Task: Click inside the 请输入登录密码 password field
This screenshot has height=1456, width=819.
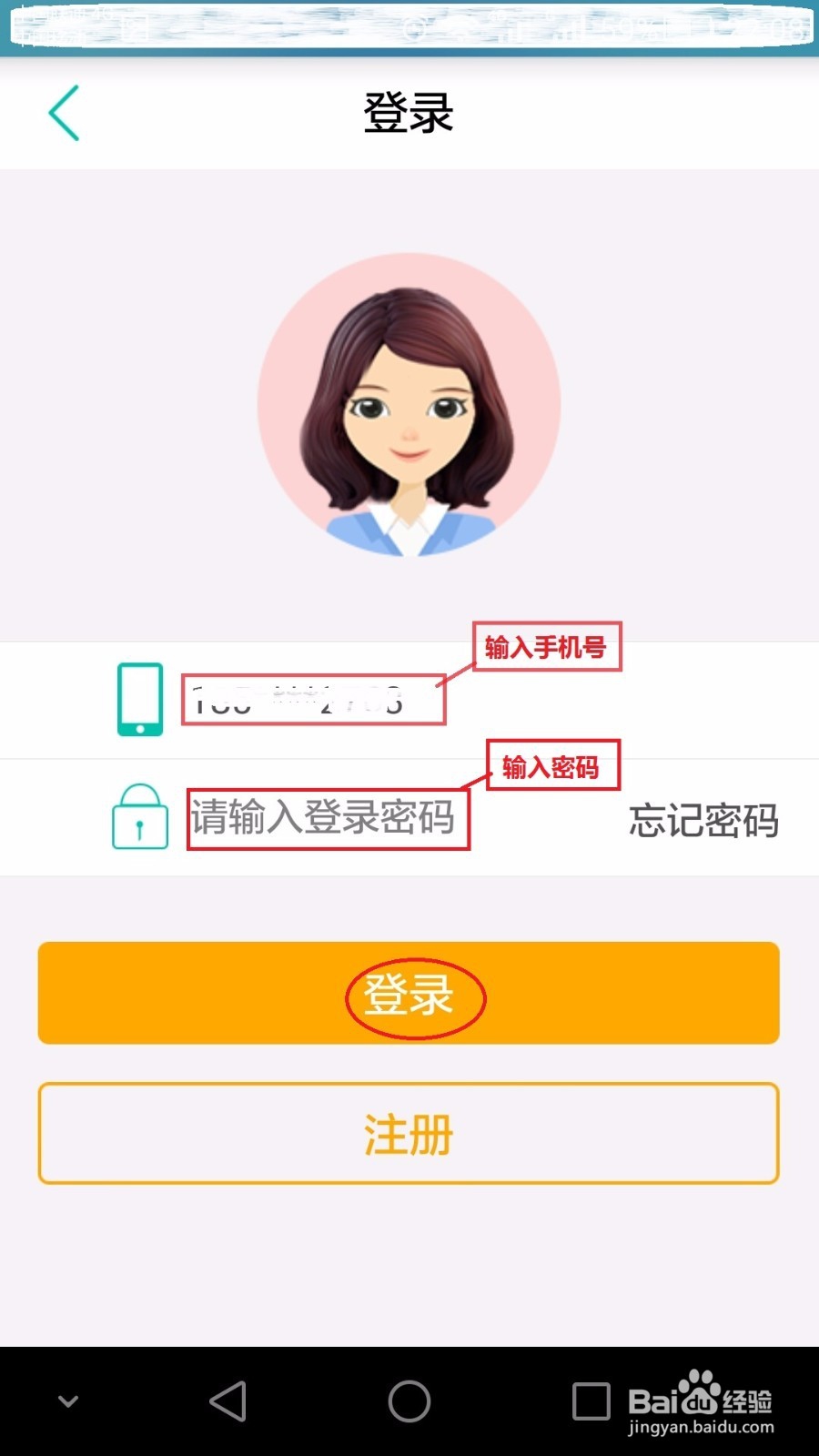Action: pos(328,818)
